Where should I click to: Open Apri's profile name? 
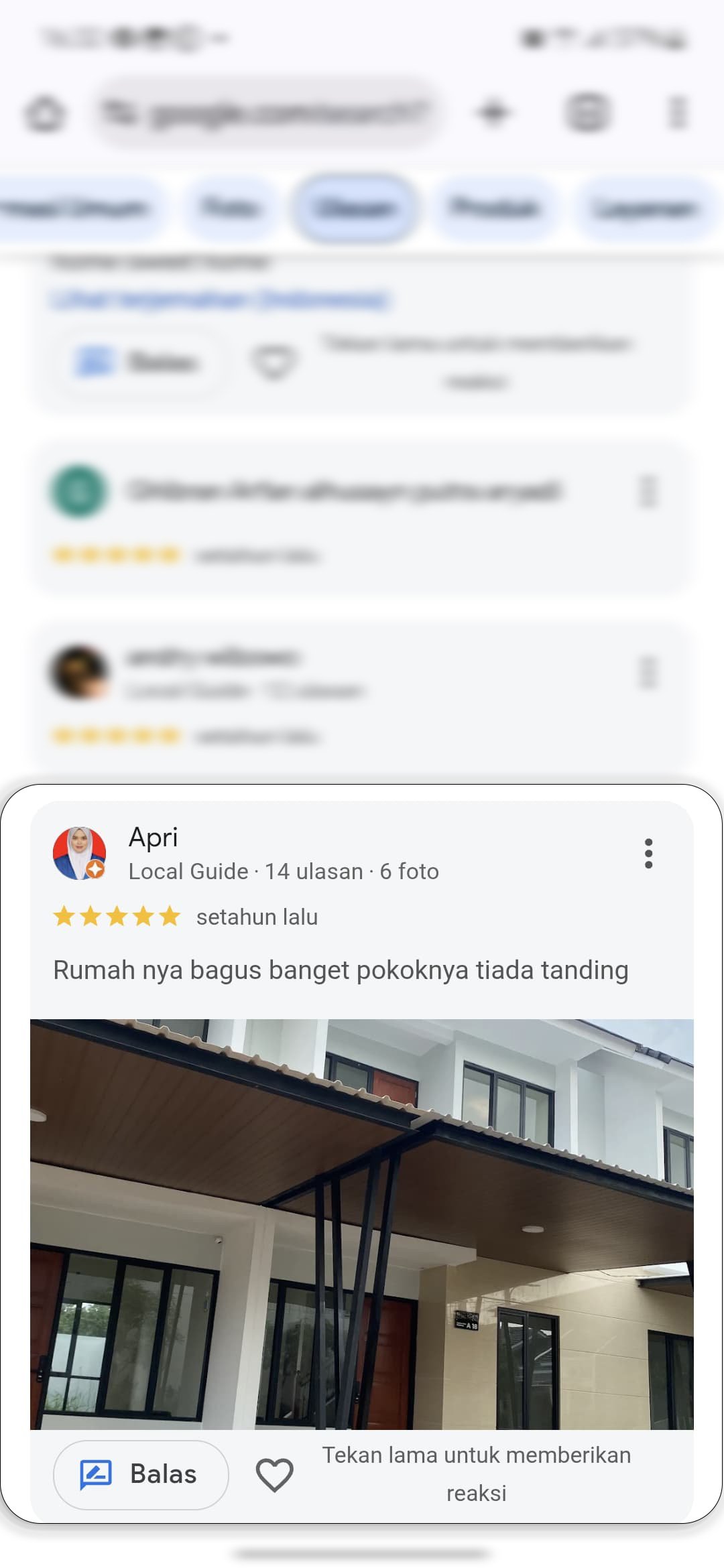tap(153, 837)
